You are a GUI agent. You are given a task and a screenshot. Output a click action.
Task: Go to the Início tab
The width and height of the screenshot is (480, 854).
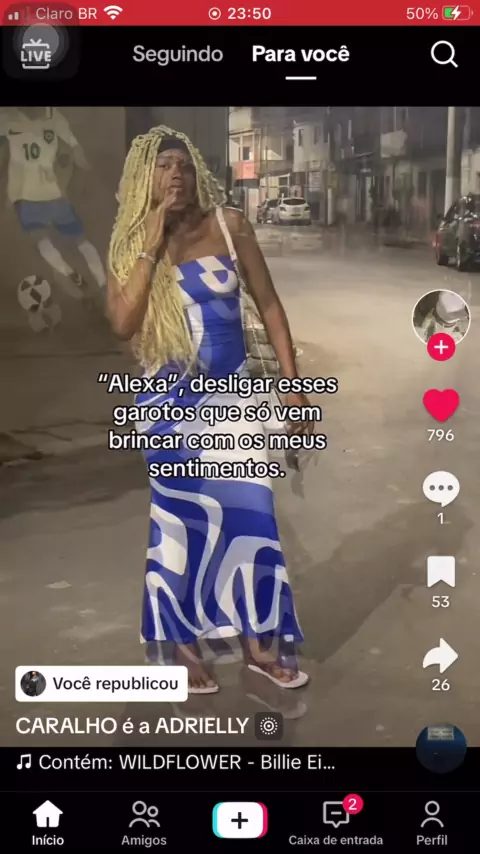pos(47,823)
